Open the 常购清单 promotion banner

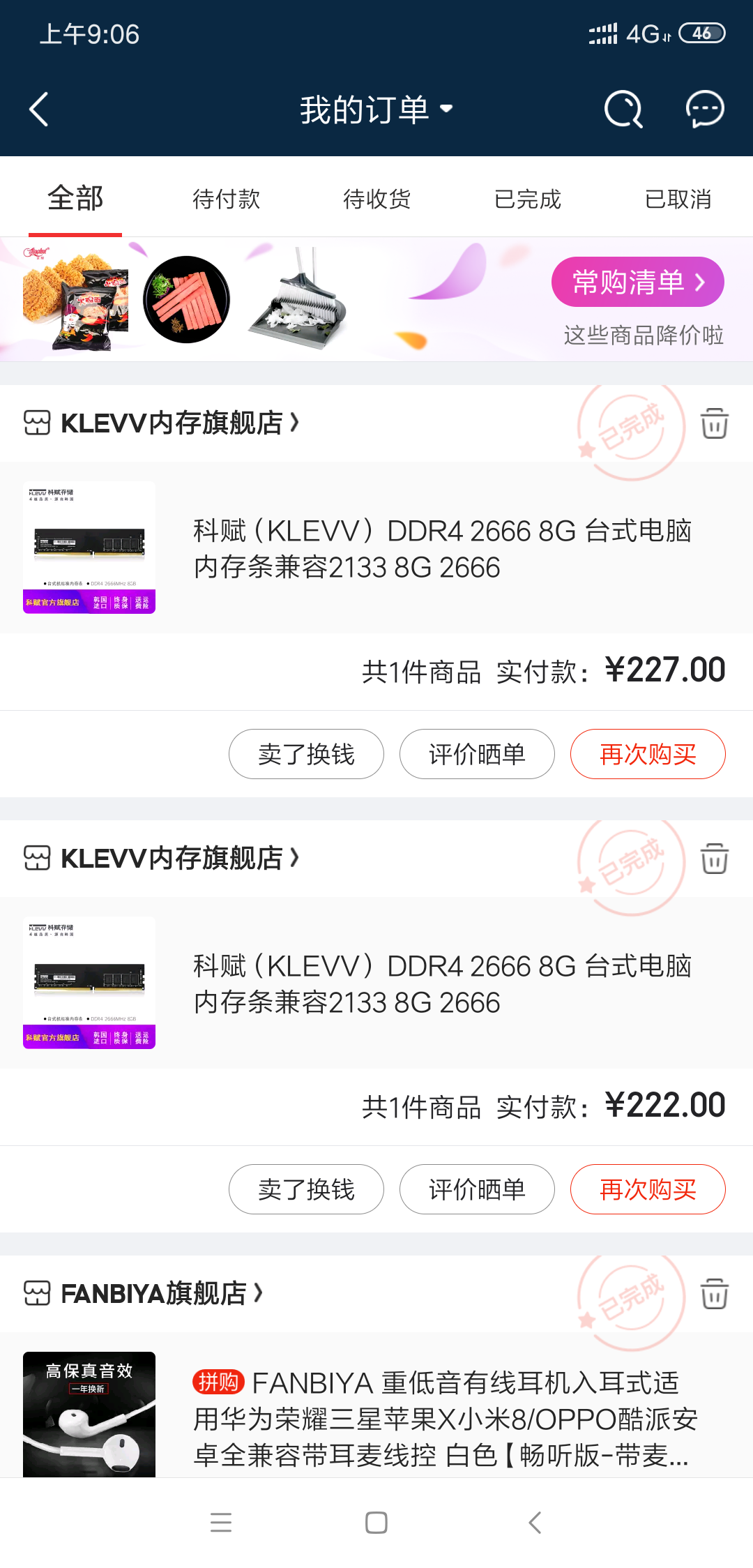click(x=638, y=281)
